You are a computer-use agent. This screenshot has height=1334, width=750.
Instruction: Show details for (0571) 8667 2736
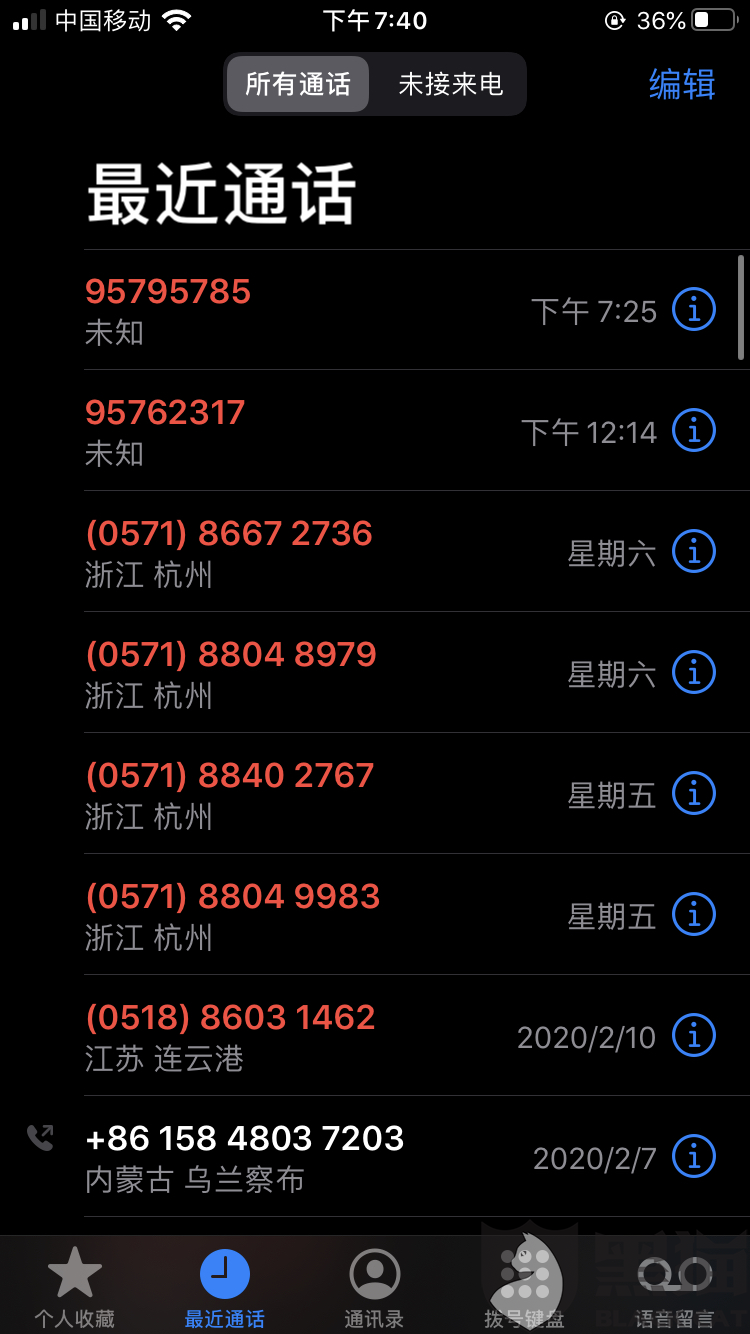693,552
